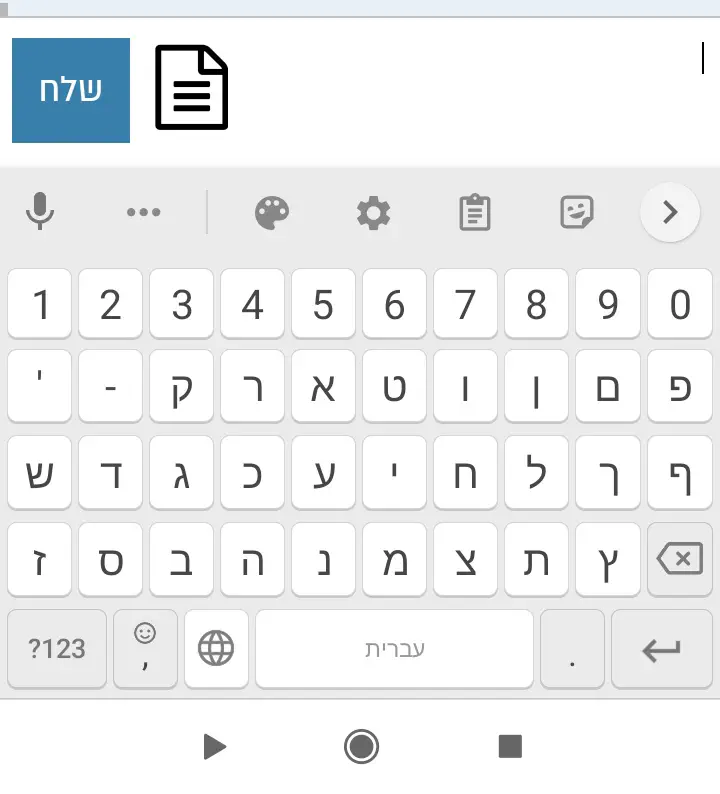The height and width of the screenshot is (794, 720).
Task: Open the emoji and comma key
Action: pos(145,649)
